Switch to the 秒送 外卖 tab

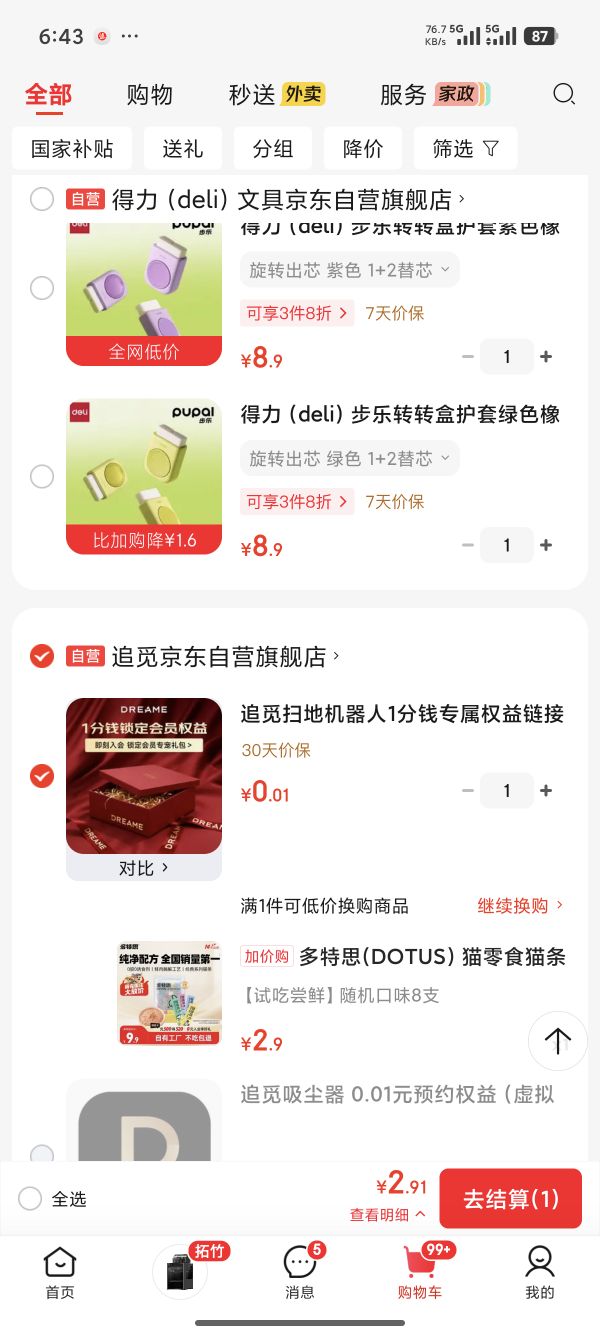pyautogui.click(x=277, y=95)
